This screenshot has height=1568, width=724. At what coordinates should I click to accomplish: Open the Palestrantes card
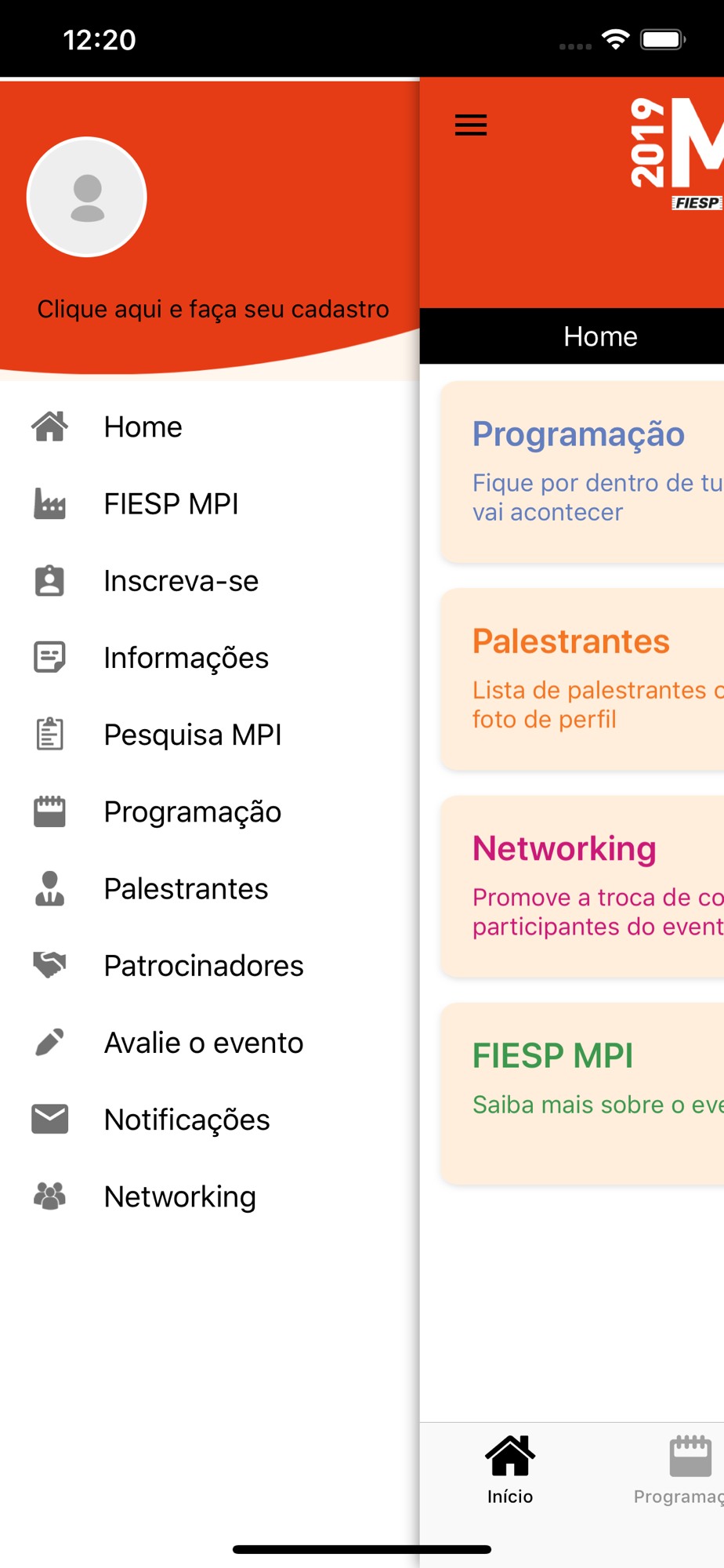(x=582, y=679)
